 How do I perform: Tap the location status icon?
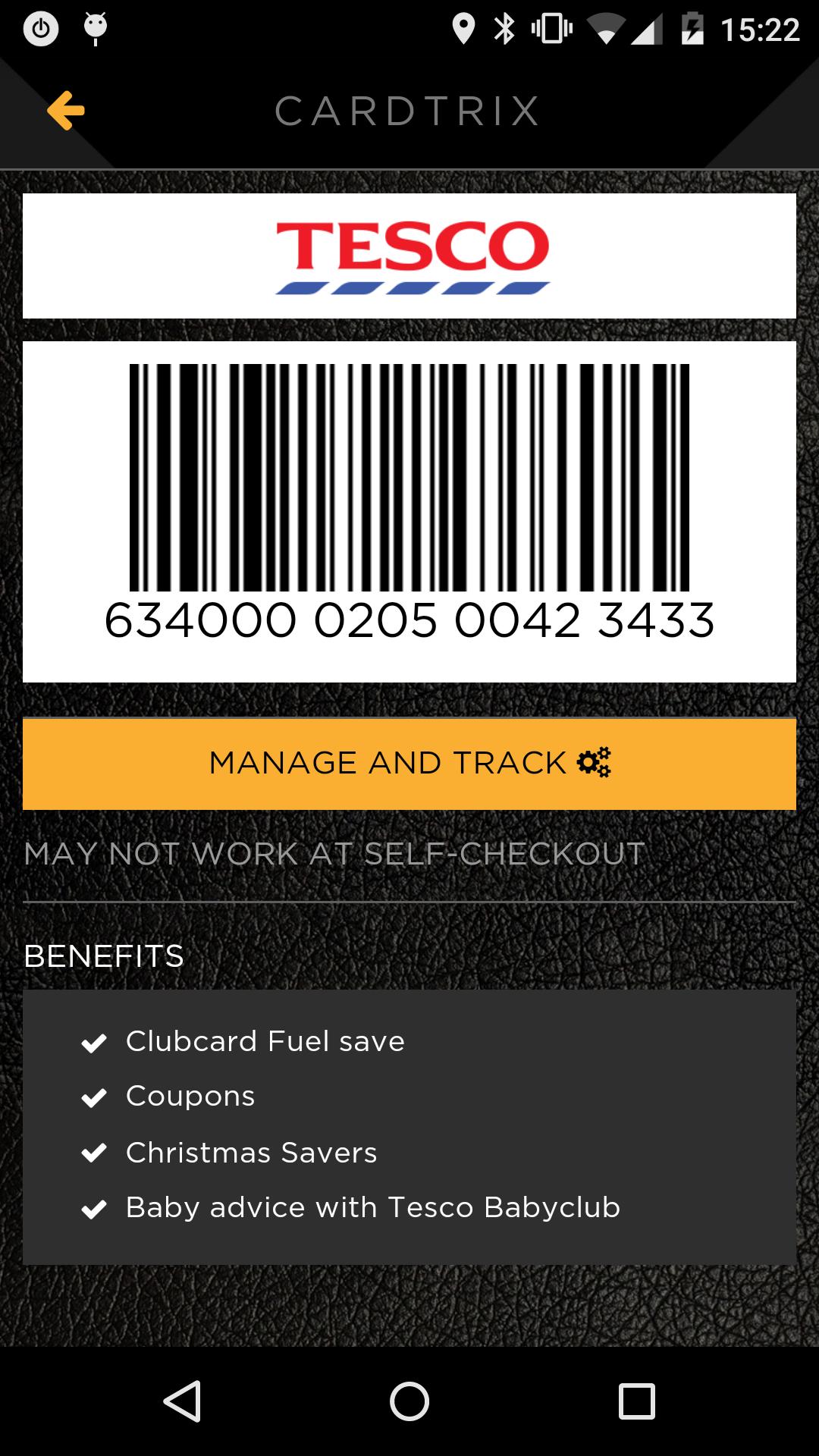[462, 29]
